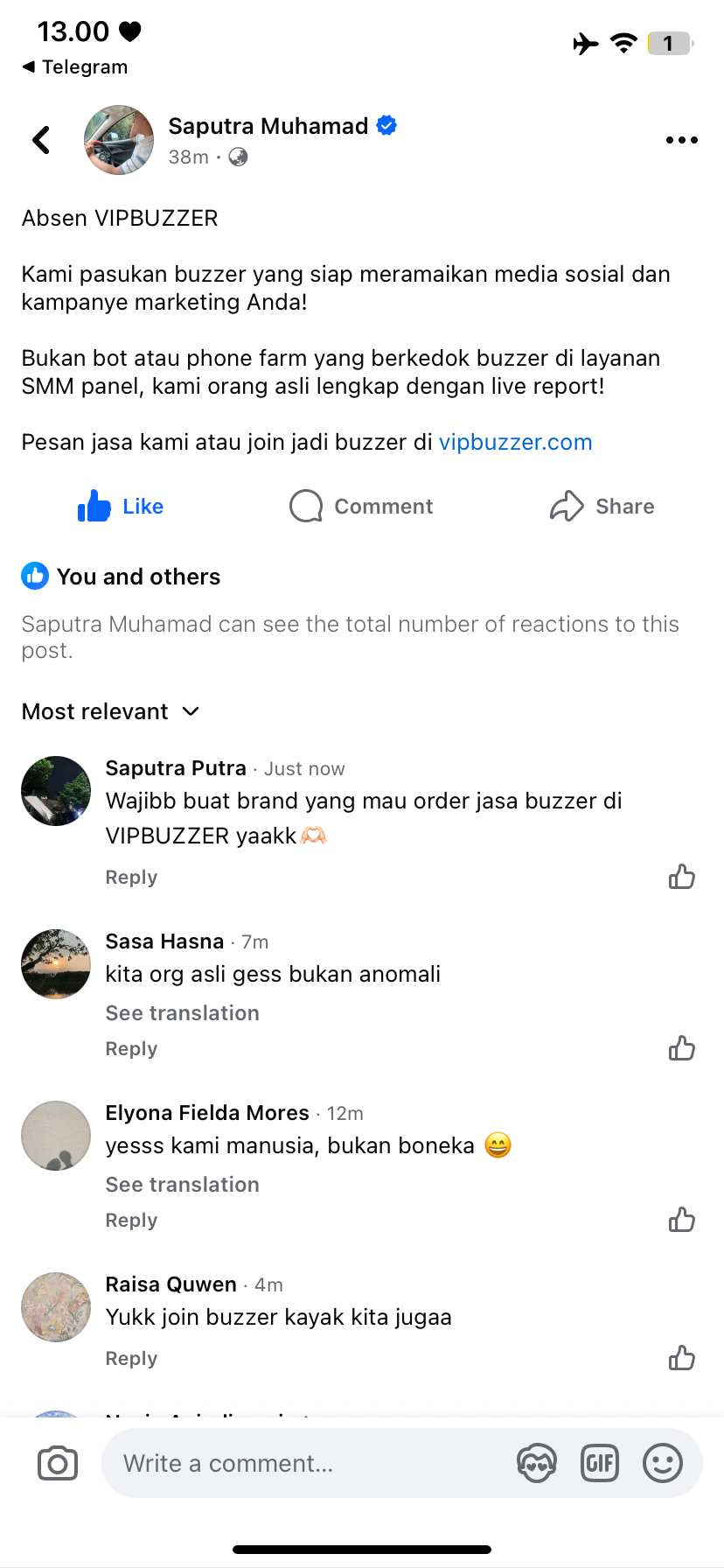Reply to Raisa Quwen's comment
724x1568 pixels.
pyautogui.click(x=131, y=1359)
